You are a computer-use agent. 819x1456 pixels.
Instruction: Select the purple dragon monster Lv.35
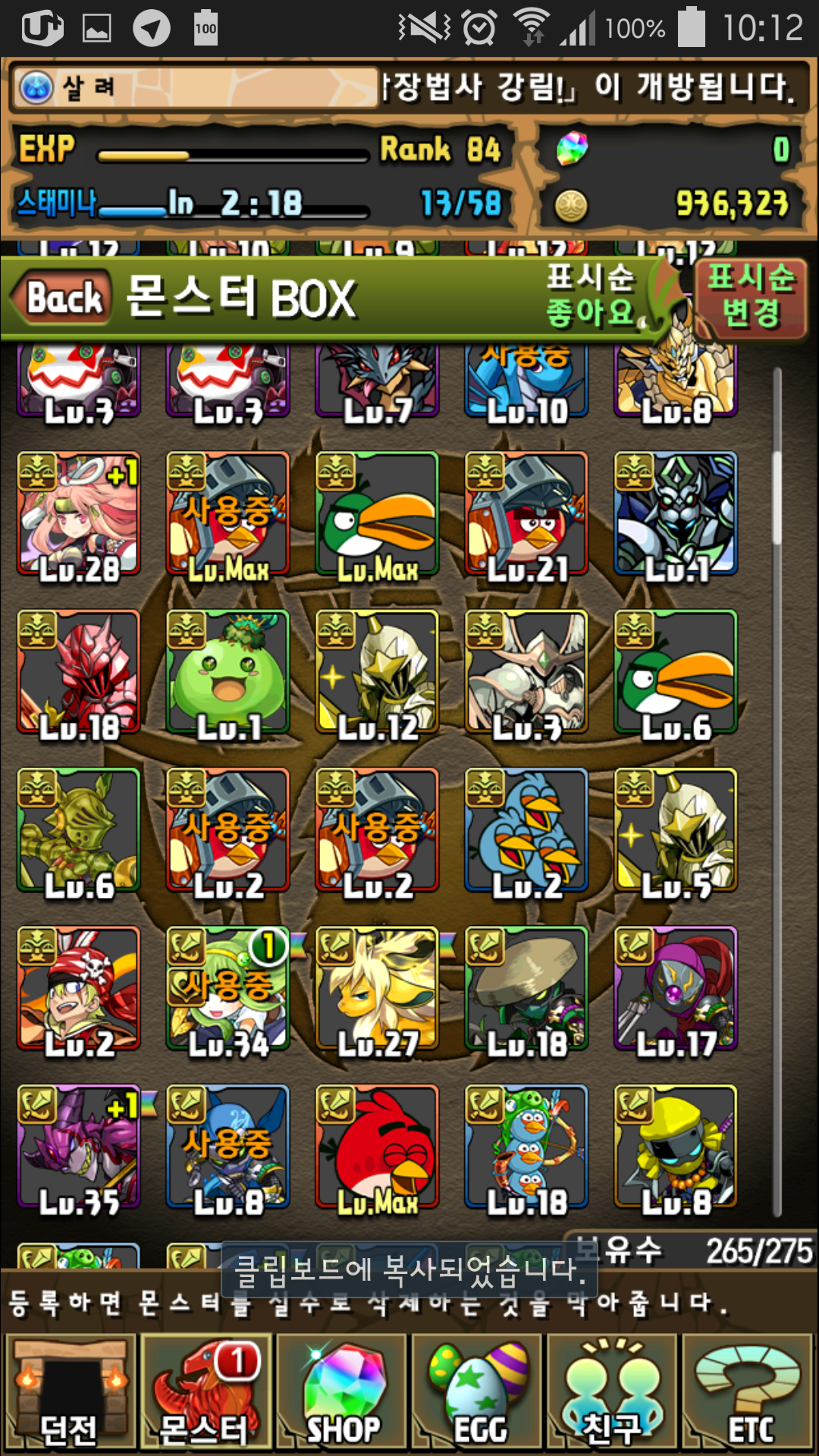point(78,1146)
